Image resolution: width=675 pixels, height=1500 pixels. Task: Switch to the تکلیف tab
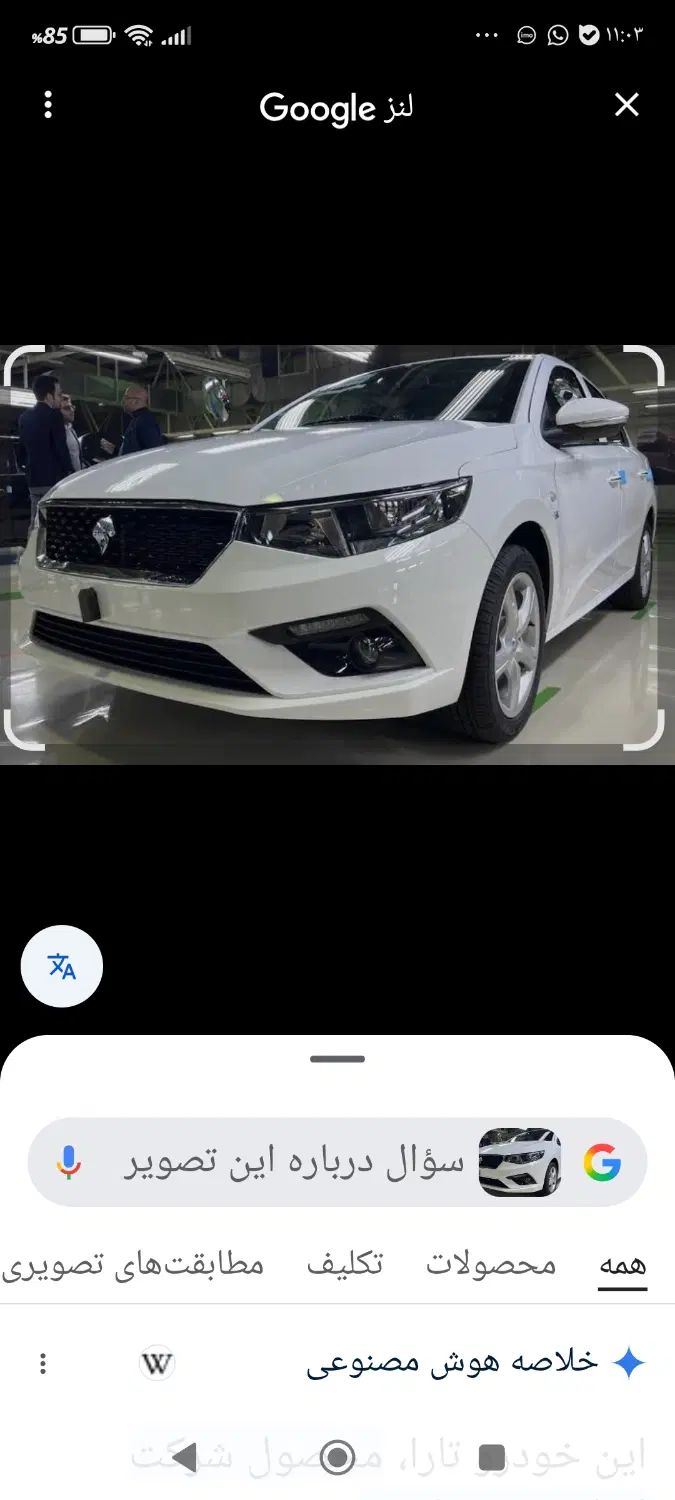click(x=345, y=1264)
